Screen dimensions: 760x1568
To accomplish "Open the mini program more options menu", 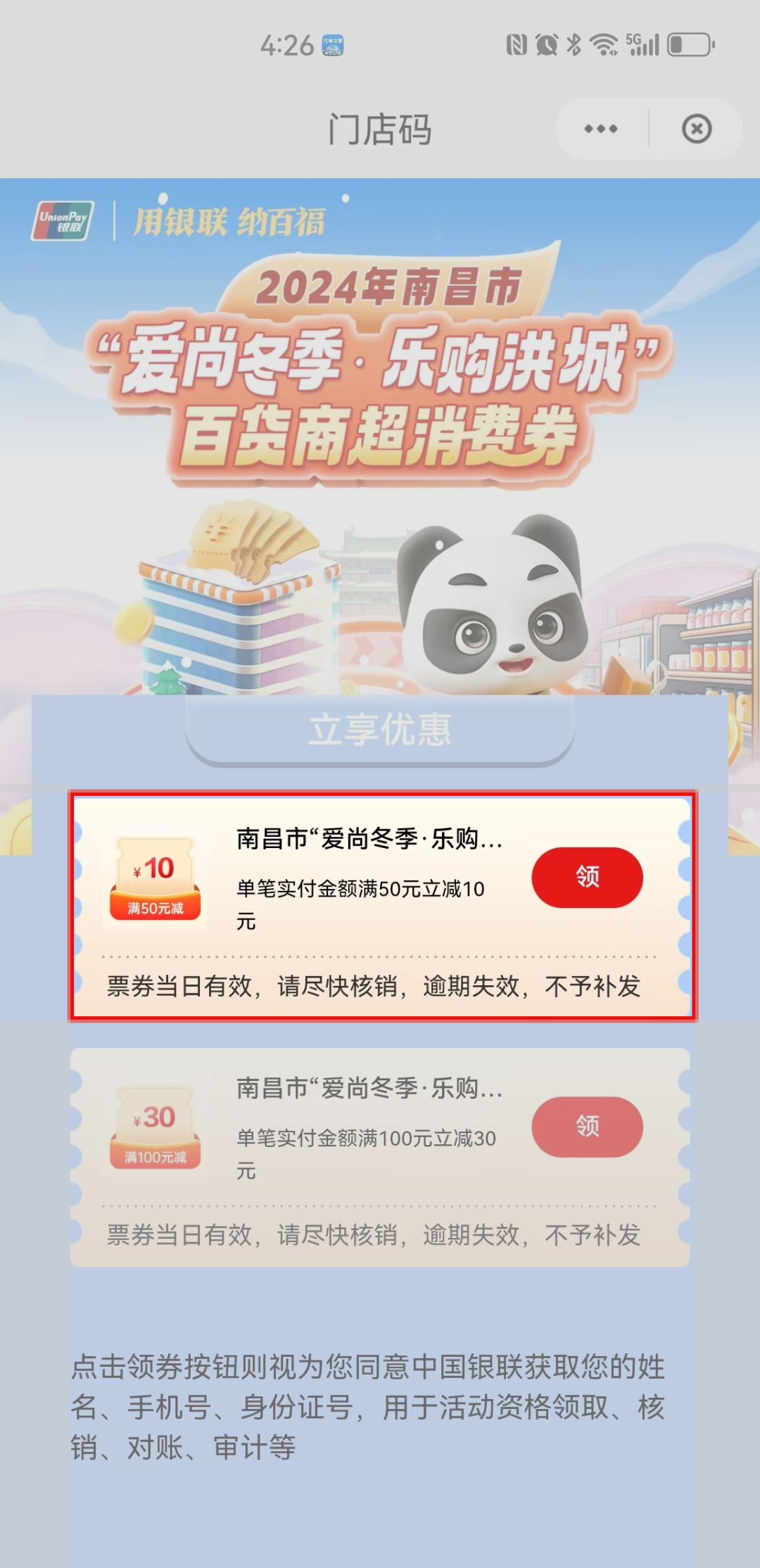I will coord(600,129).
